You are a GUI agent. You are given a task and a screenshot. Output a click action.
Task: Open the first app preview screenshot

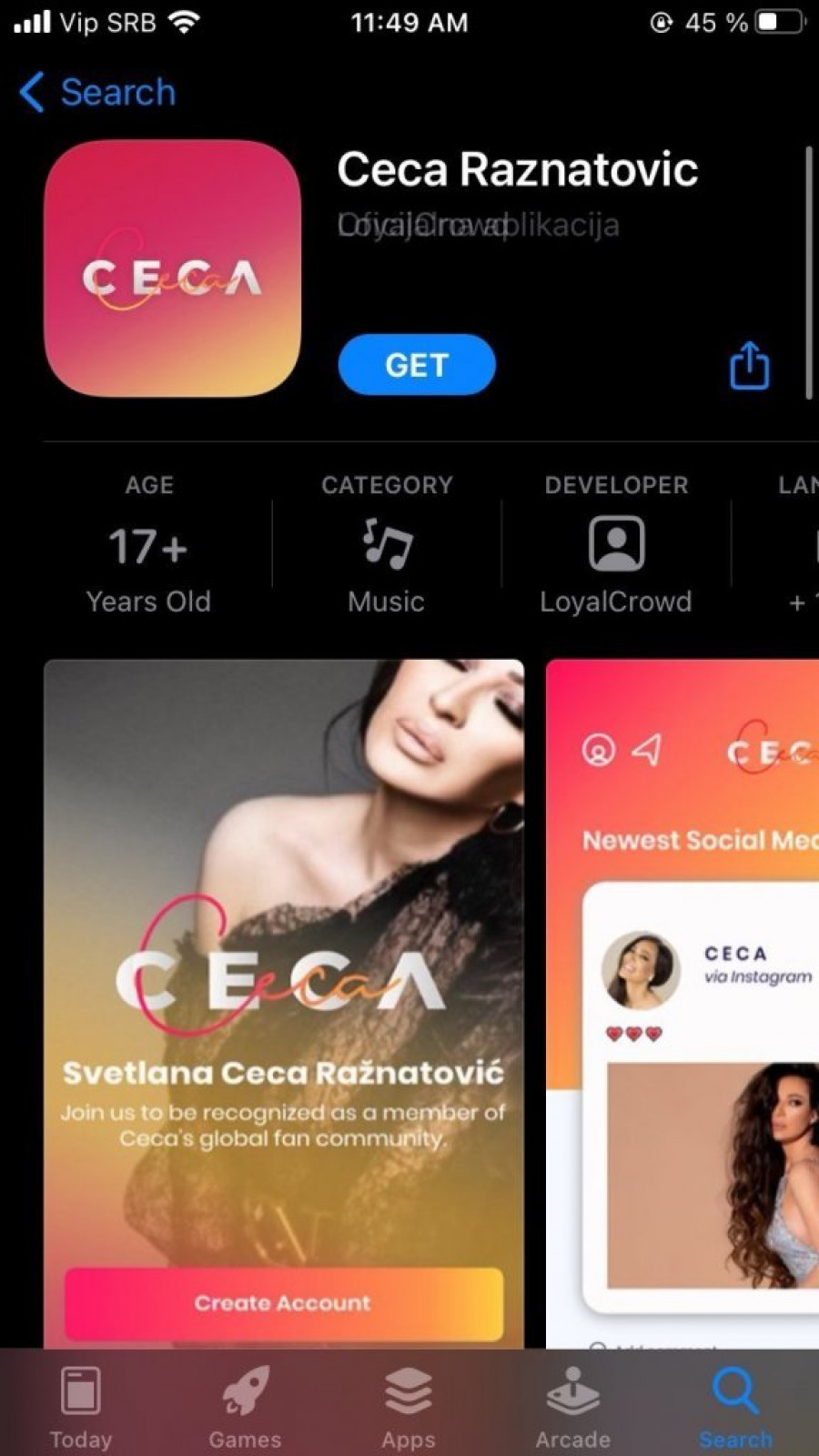(x=284, y=1001)
